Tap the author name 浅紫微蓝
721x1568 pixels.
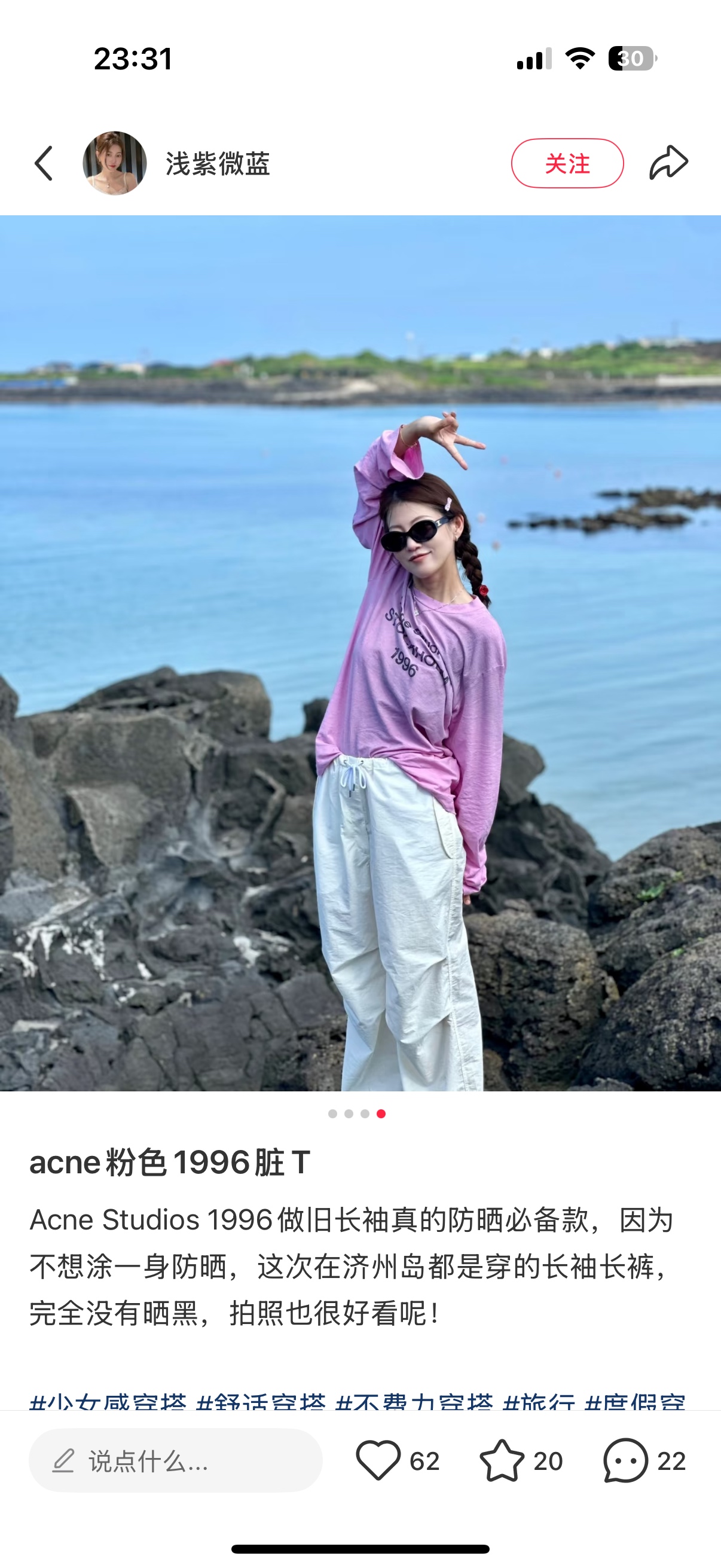pyautogui.click(x=218, y=163)
